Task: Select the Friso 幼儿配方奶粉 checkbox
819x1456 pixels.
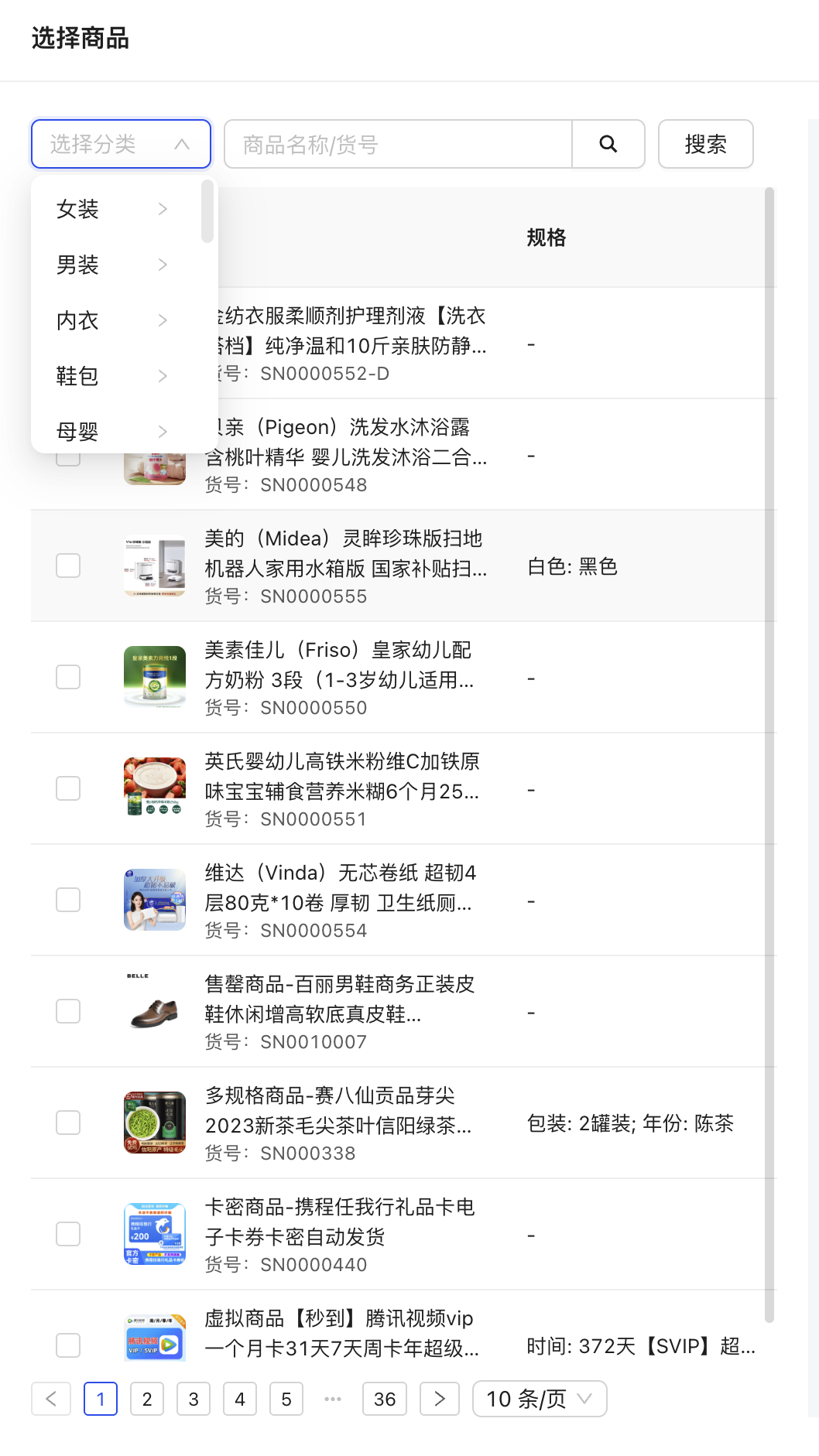Action: click(68, 677)
